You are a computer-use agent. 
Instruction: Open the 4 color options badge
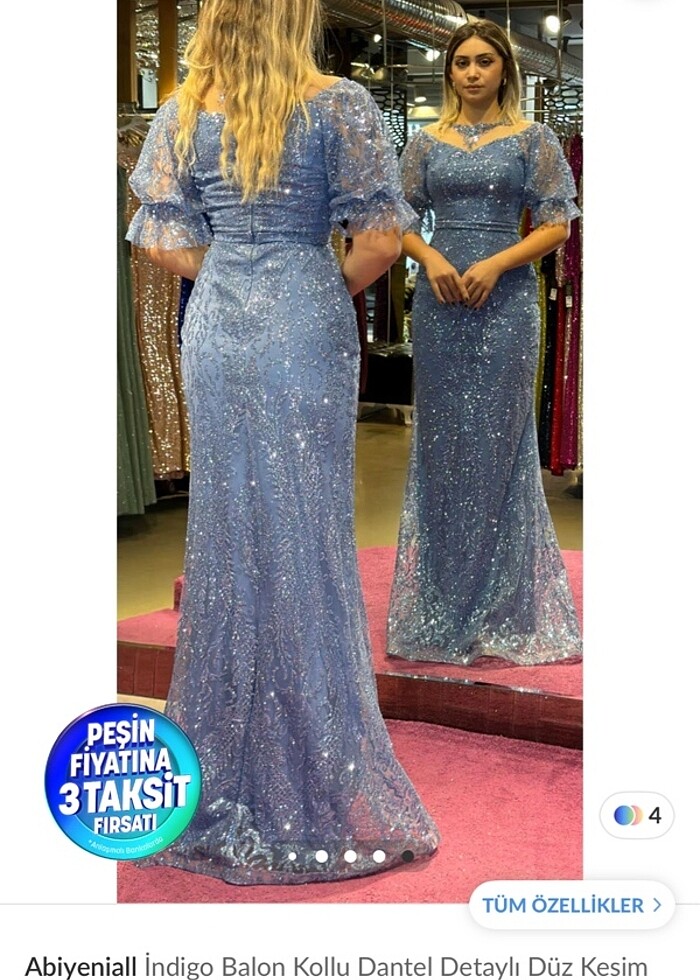click(x=637, y=815)
